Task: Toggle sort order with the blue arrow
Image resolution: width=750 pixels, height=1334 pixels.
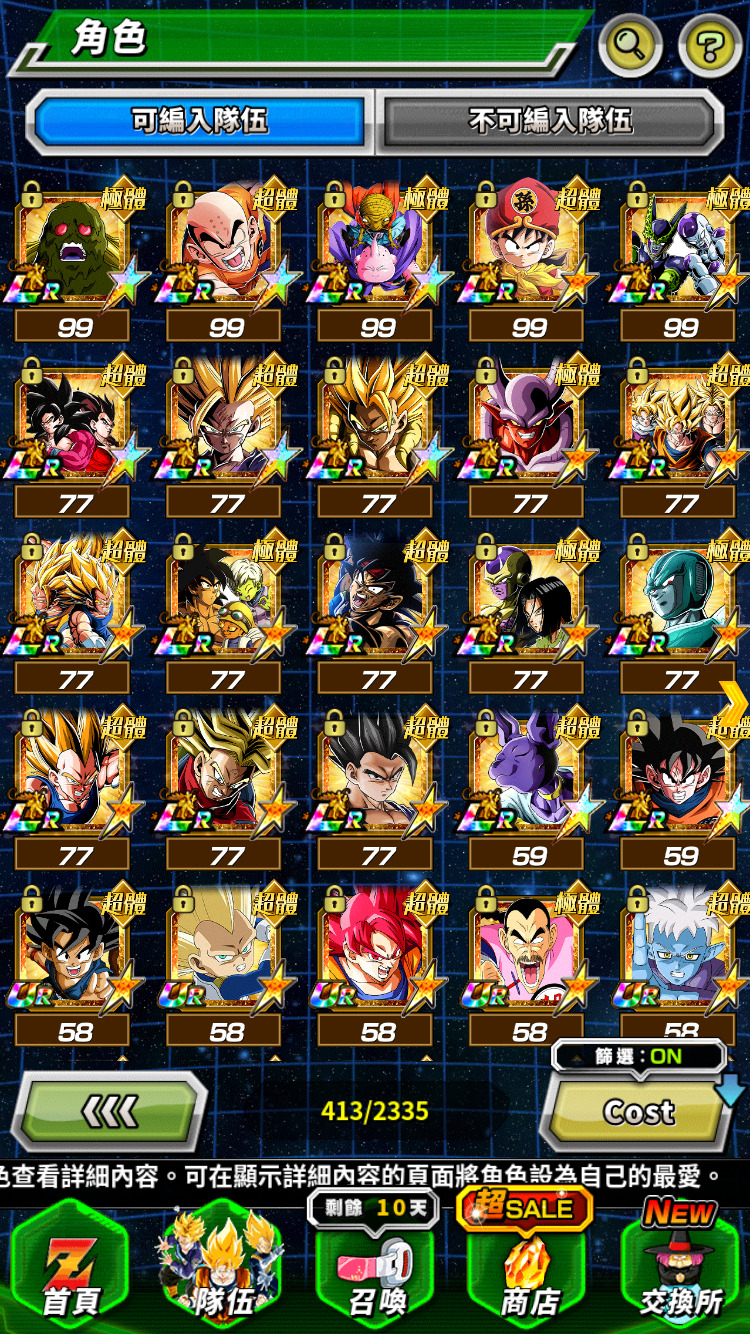Action: point(731,1089)
